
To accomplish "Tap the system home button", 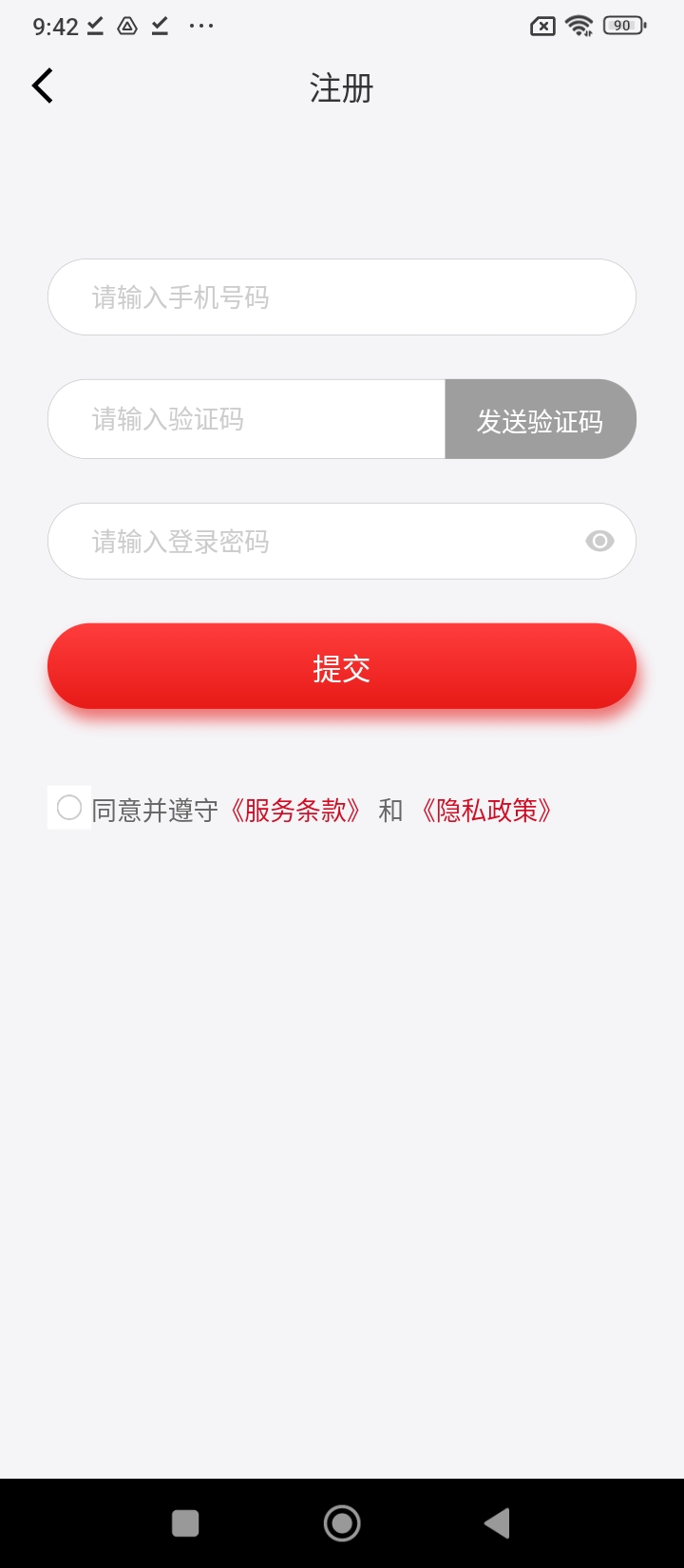I will [x=342, y=1522].
